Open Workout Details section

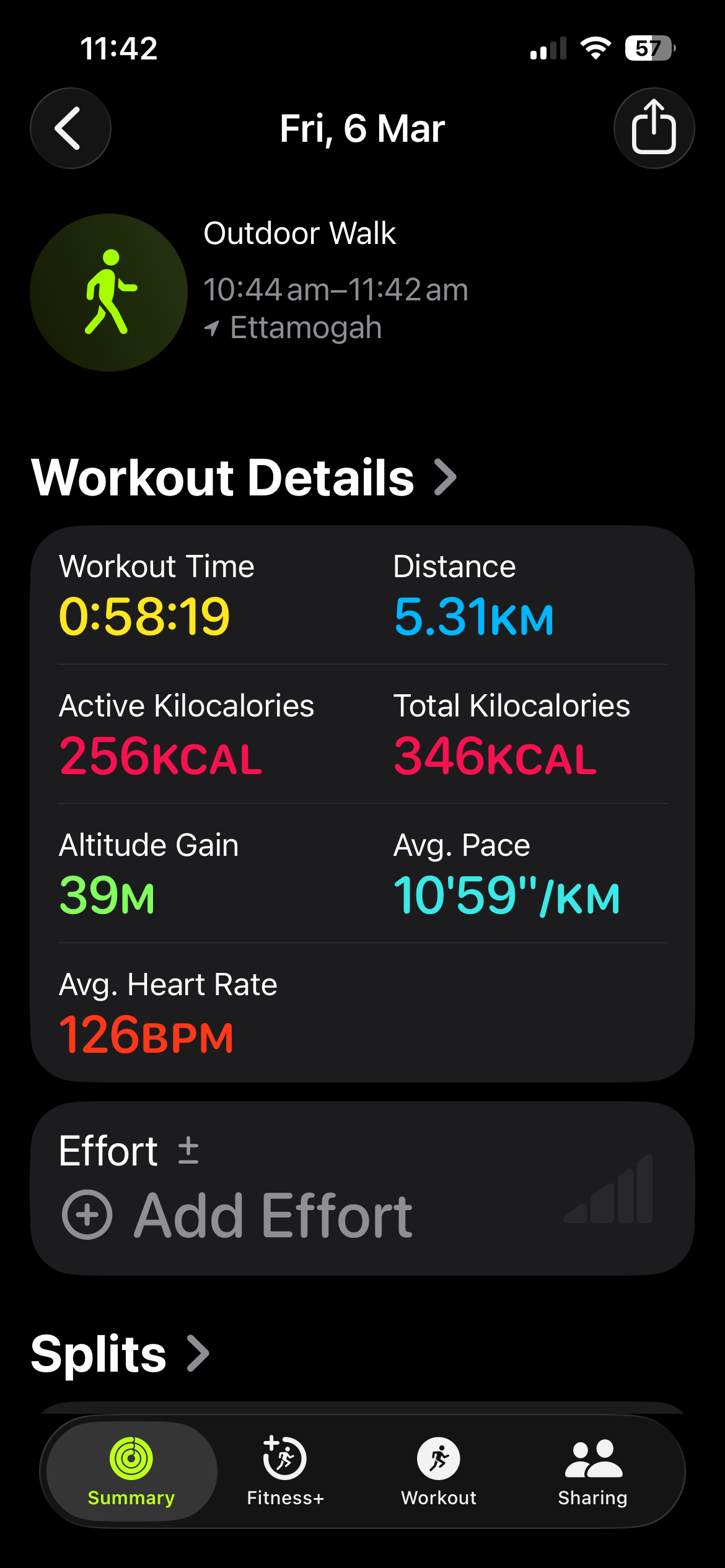(x=244, y=477)
